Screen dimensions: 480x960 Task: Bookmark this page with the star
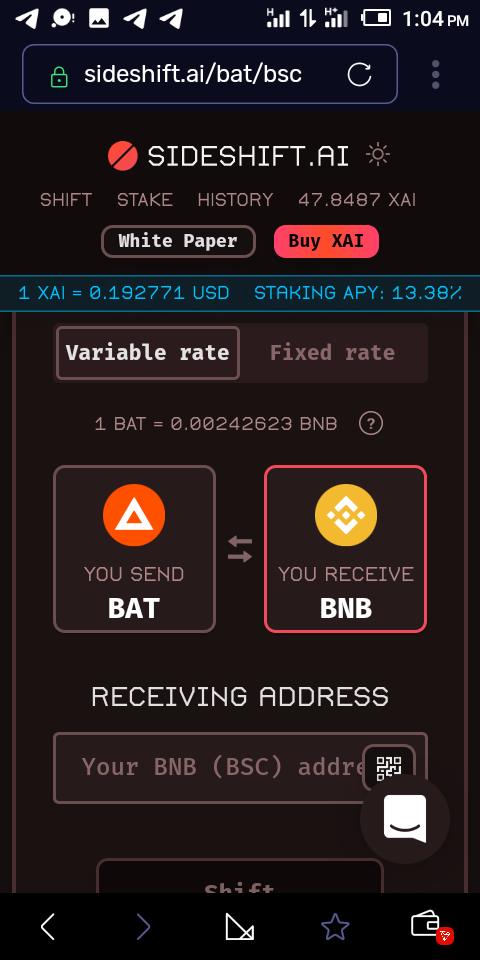[336, 927]
